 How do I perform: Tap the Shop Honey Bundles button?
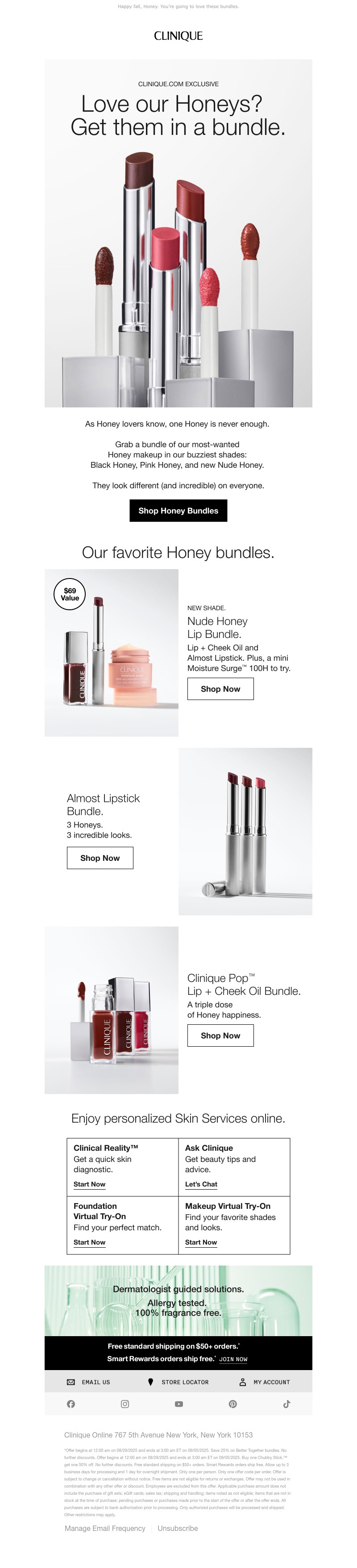click(x=178, y=510)
